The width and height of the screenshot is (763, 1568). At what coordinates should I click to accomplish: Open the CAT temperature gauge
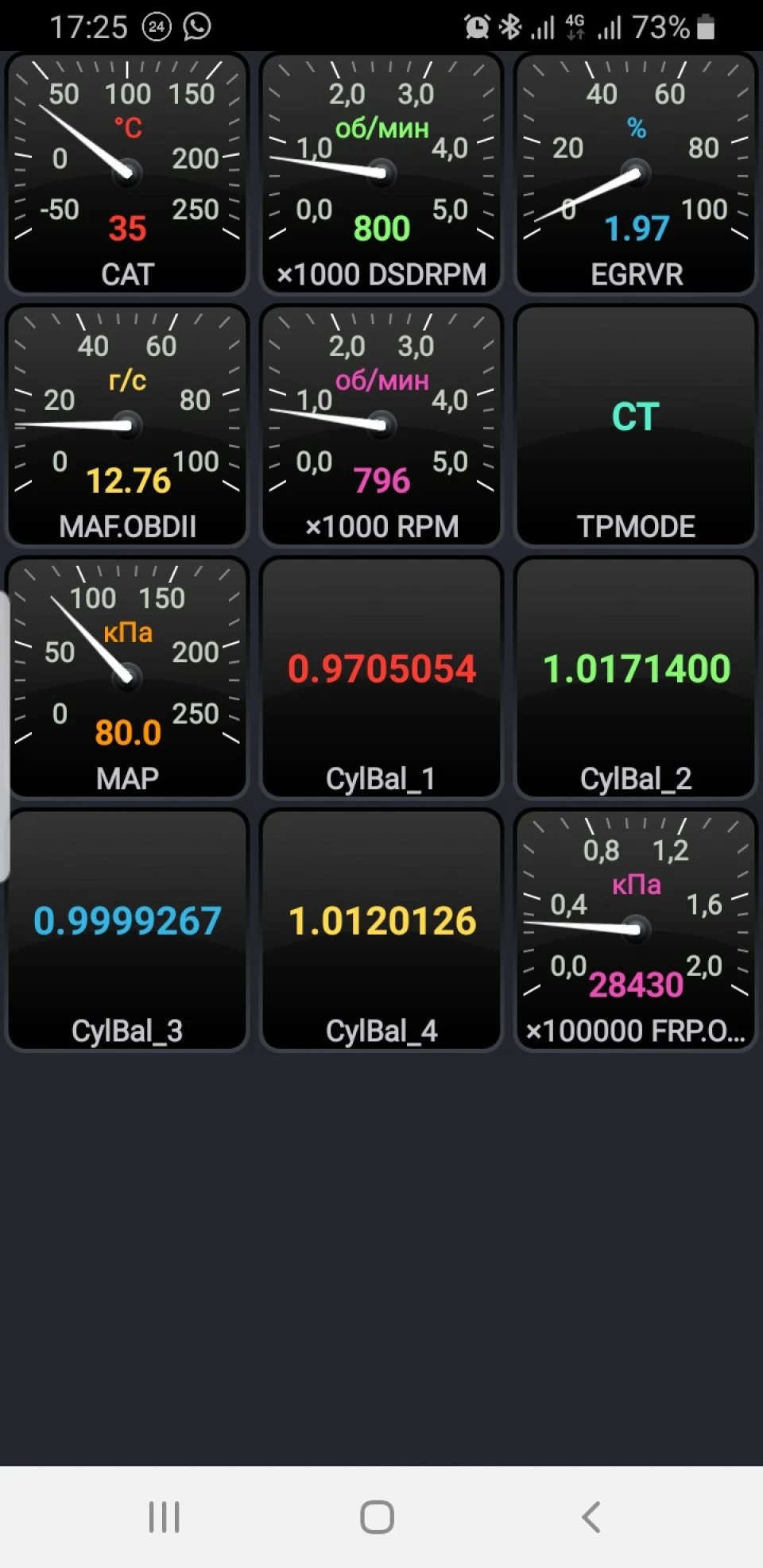(127, 173)
